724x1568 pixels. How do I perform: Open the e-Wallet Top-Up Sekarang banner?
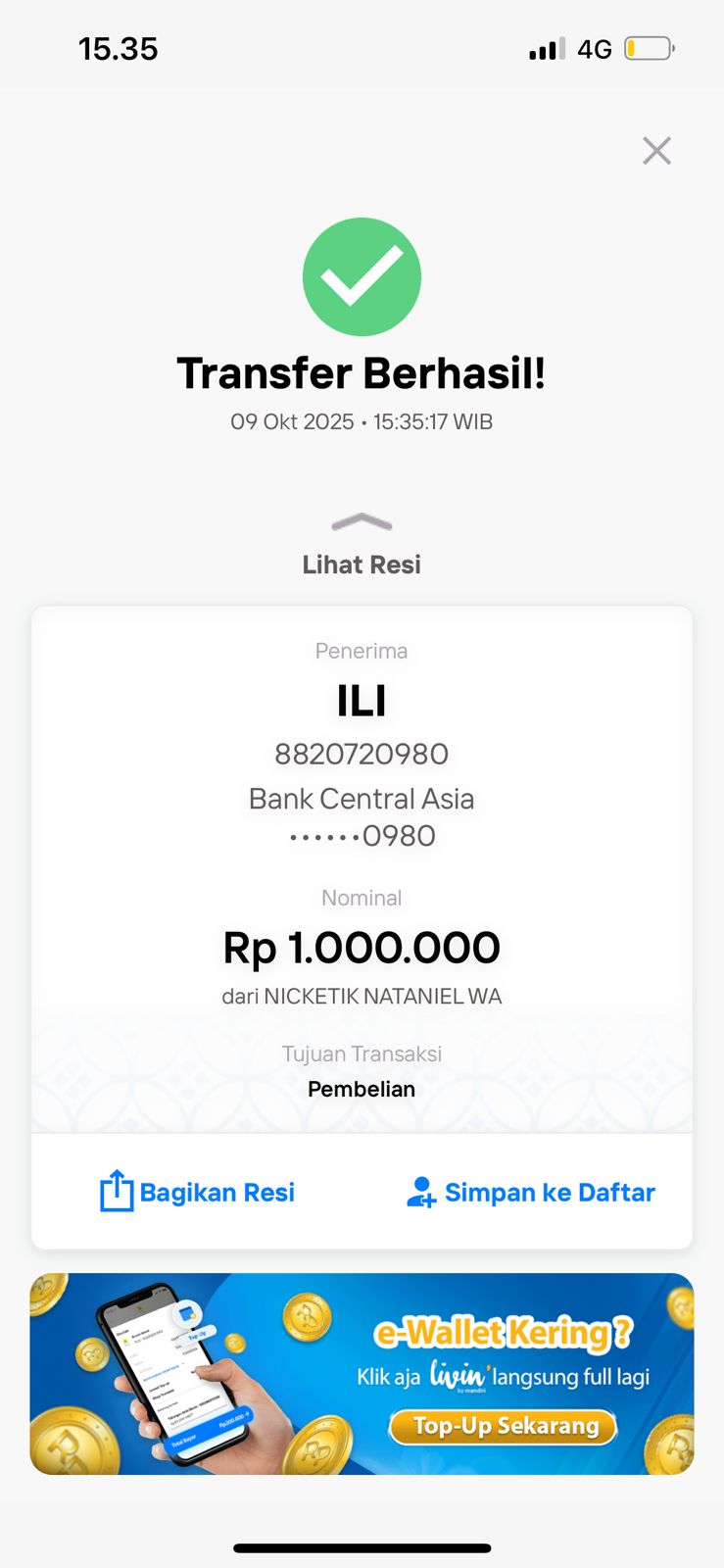(503, 1425)
